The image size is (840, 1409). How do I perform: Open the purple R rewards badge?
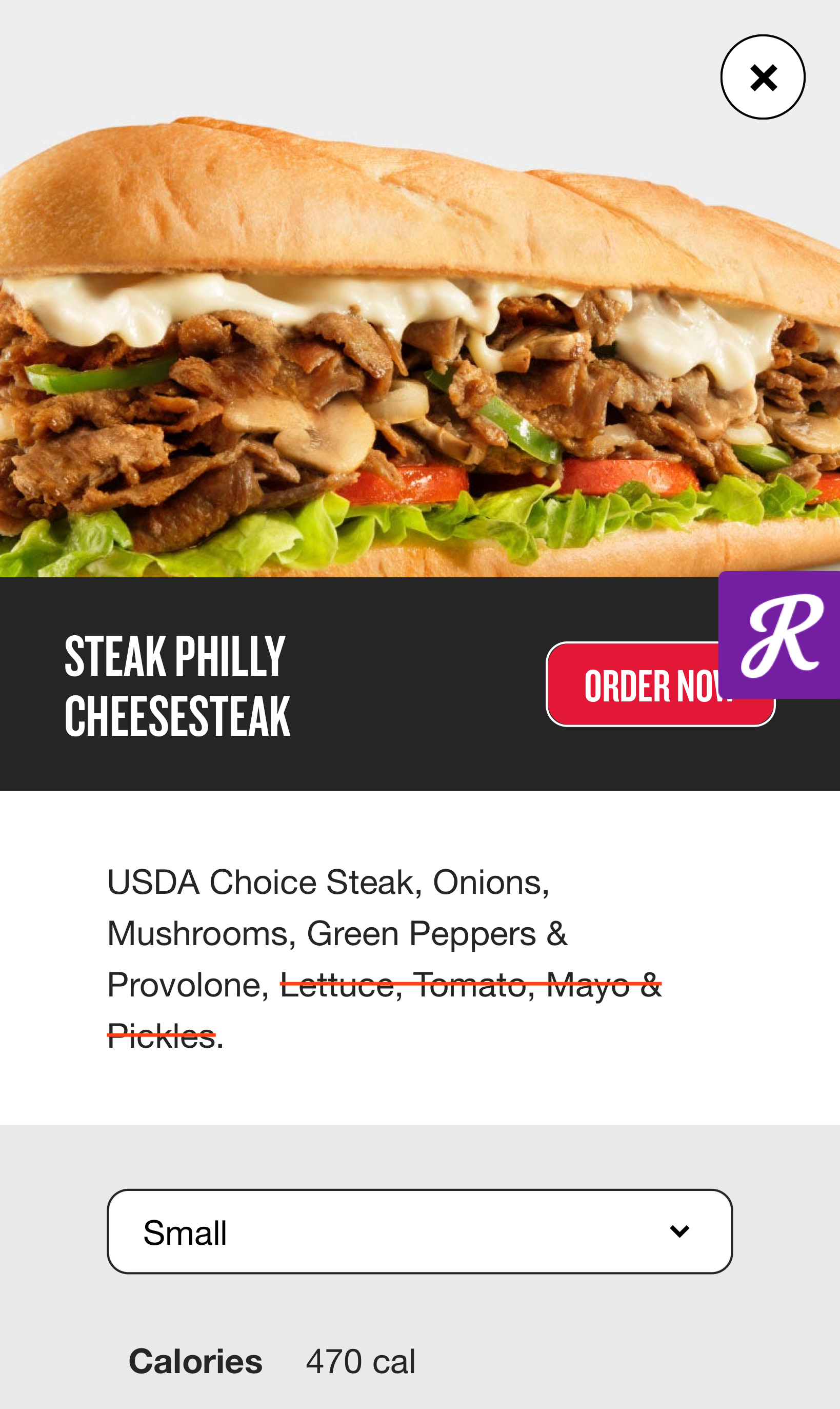click(x=780, y=634)
